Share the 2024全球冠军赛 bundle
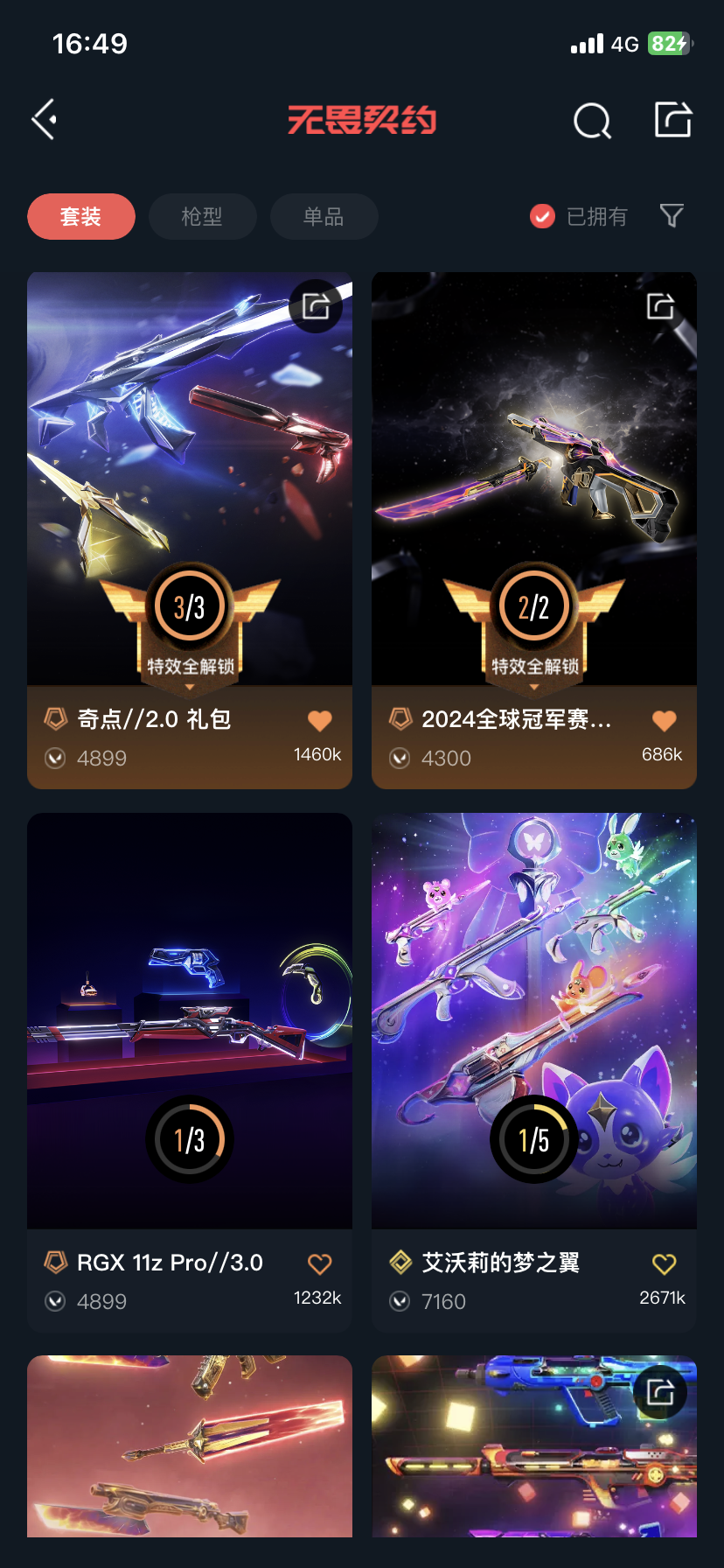 coord(660,306)
